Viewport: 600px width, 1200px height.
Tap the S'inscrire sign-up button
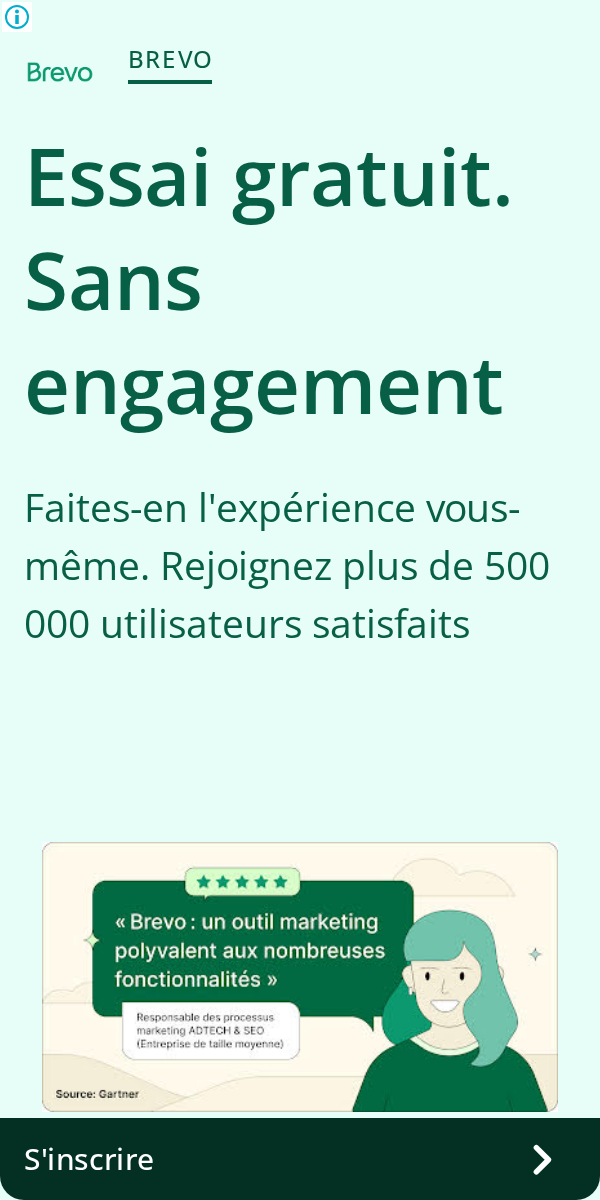[x=300, y=1159]
